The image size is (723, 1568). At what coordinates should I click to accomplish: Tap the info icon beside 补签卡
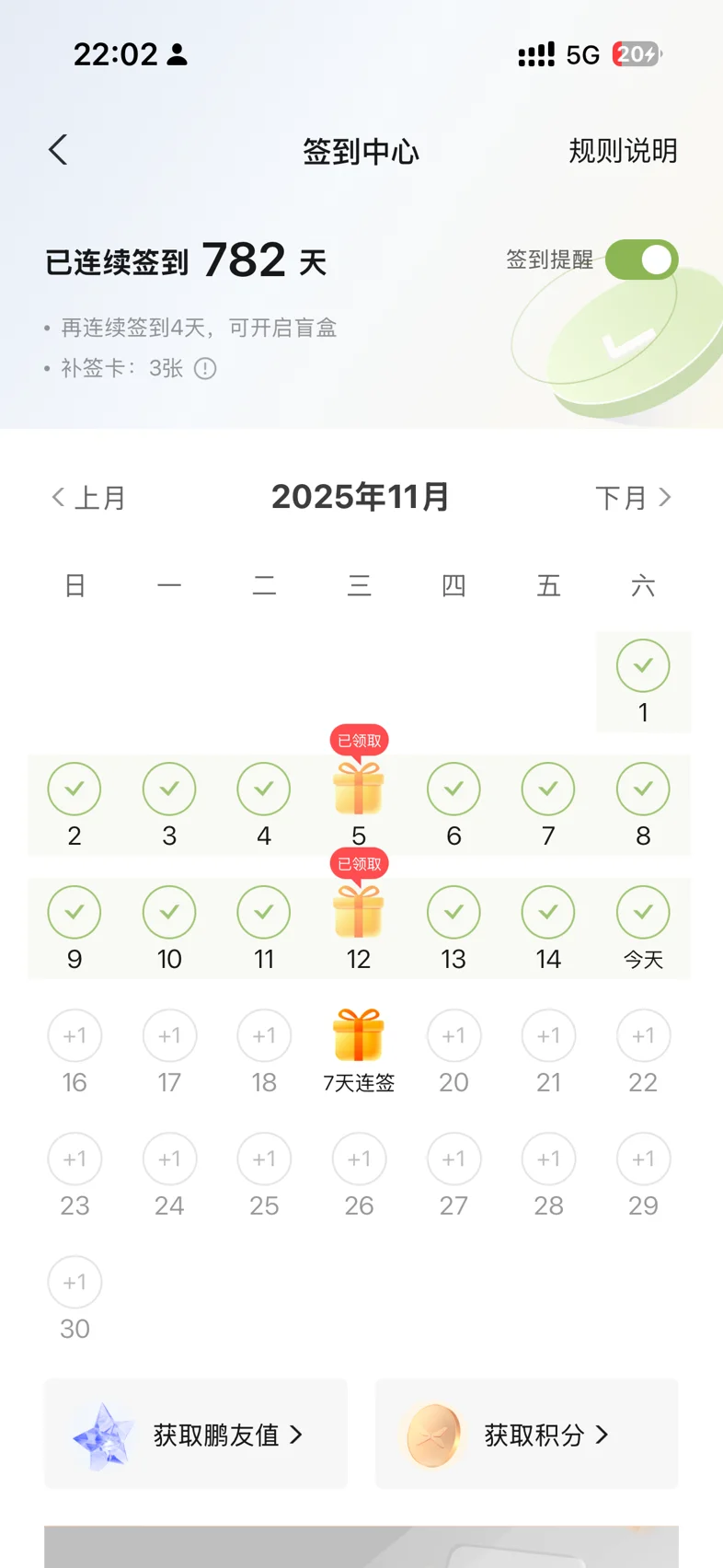(x=205, y=369)
